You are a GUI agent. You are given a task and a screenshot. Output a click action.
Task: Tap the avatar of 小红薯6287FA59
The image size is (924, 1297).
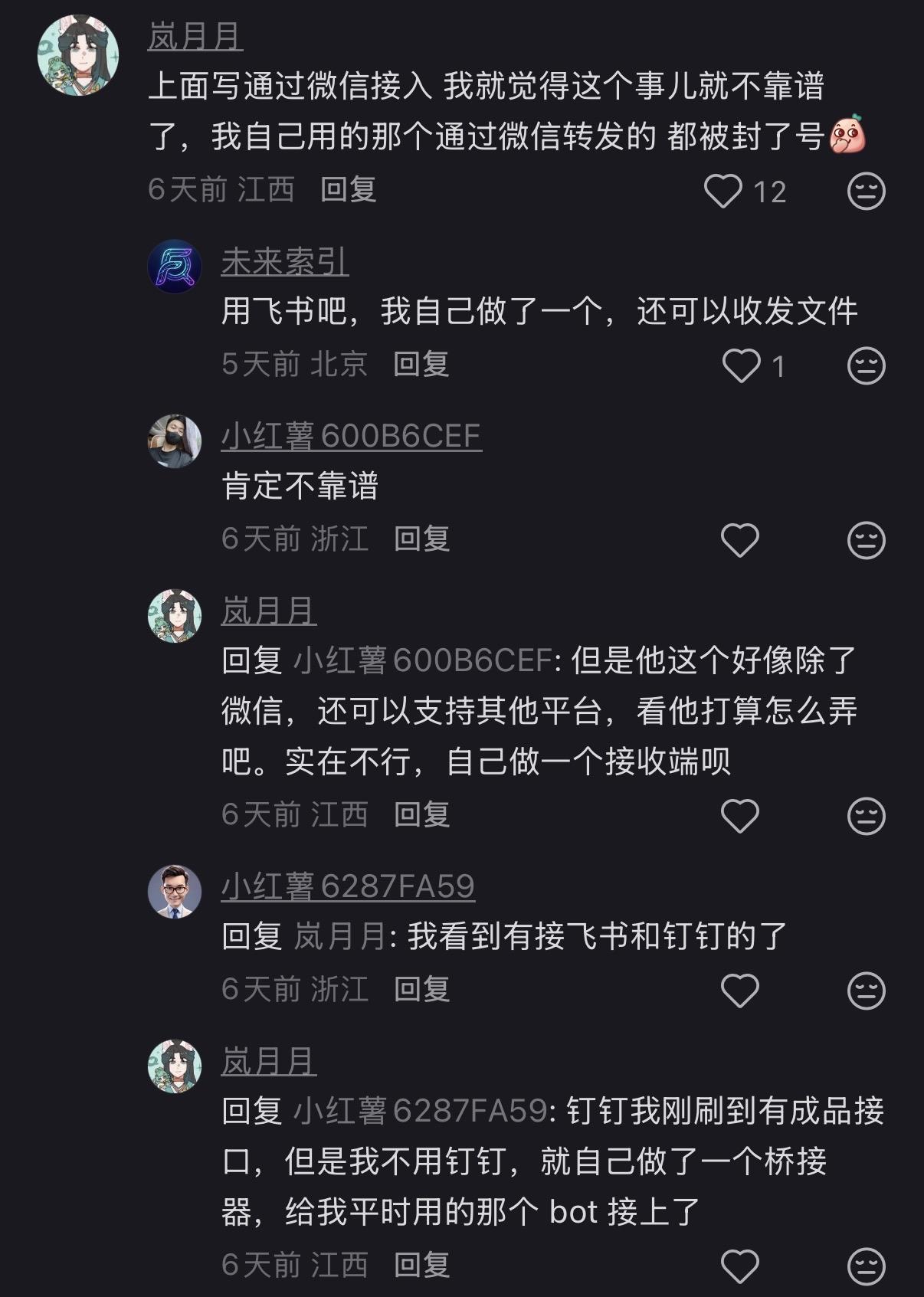pos(175,891)
